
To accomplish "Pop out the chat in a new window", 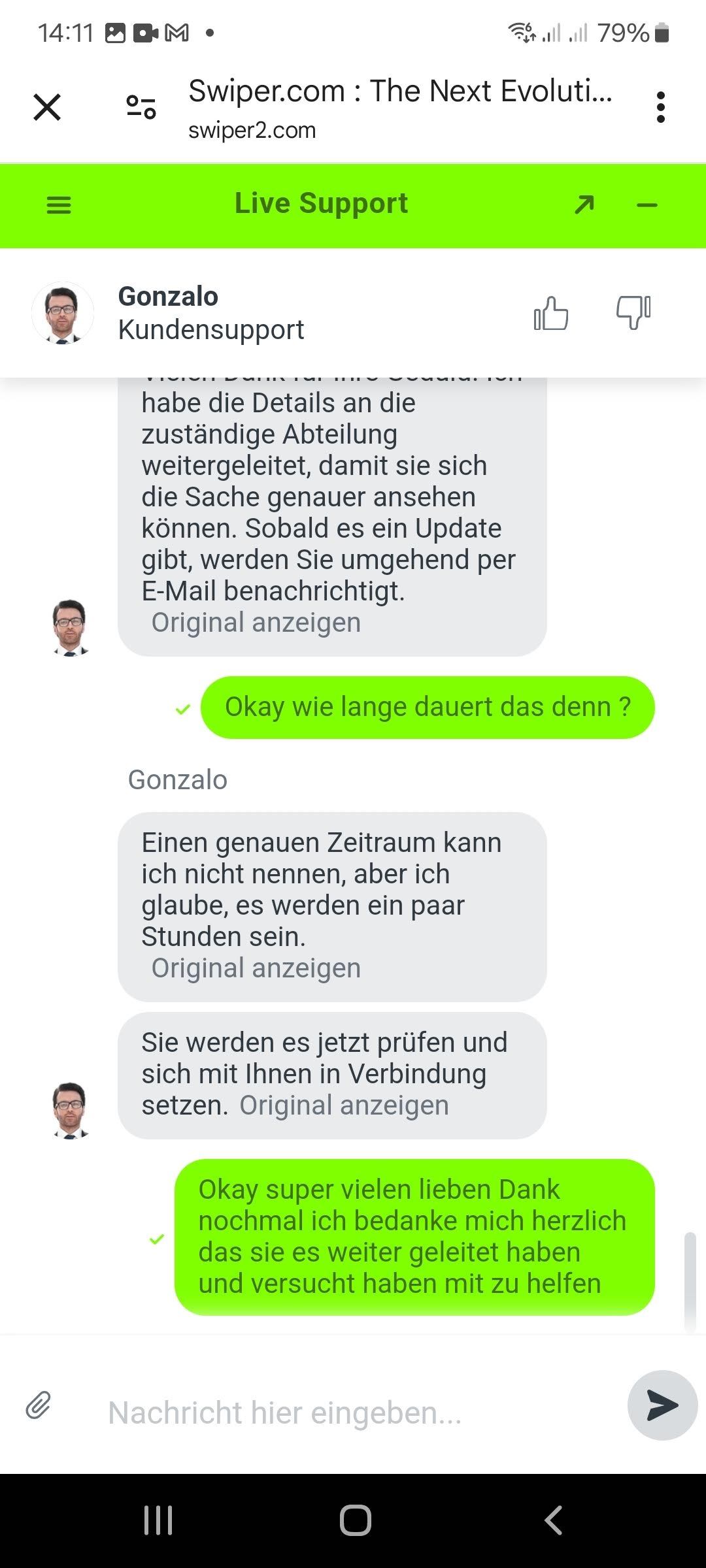I will click(584, 204).
